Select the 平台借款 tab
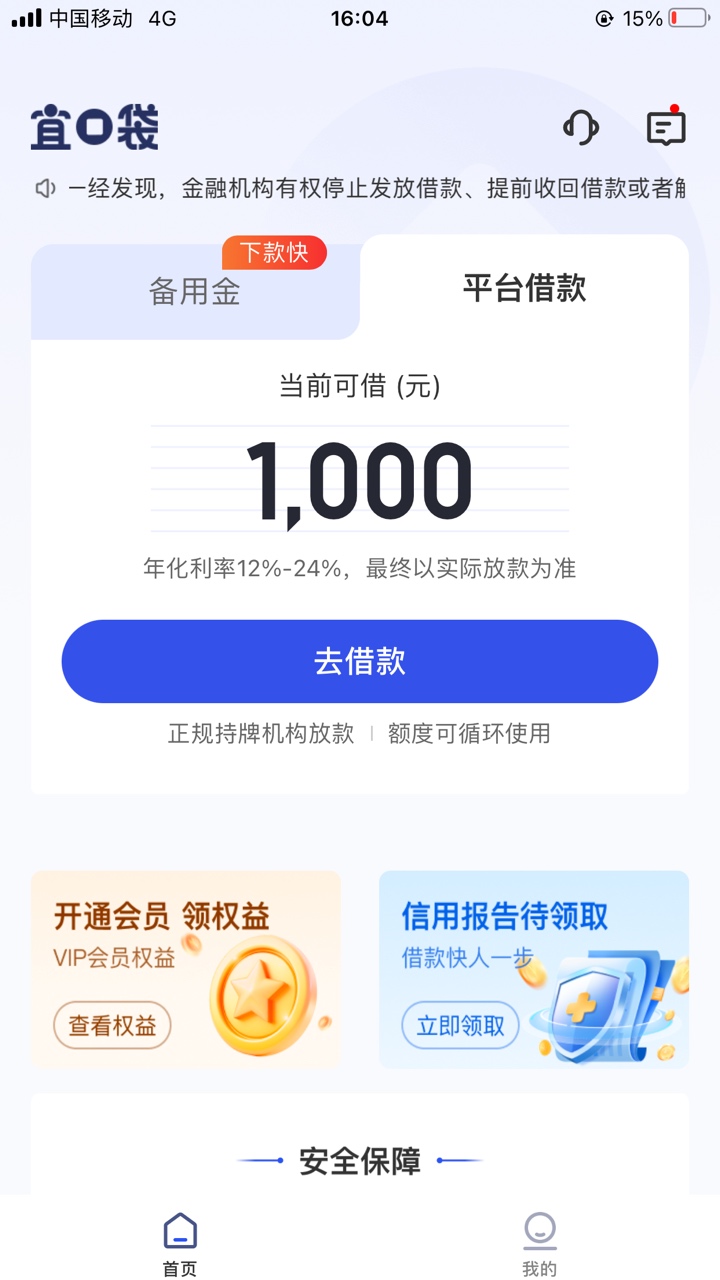This screenshot has height=1280, width=720. pyautogui.click(x=524, y=288)
